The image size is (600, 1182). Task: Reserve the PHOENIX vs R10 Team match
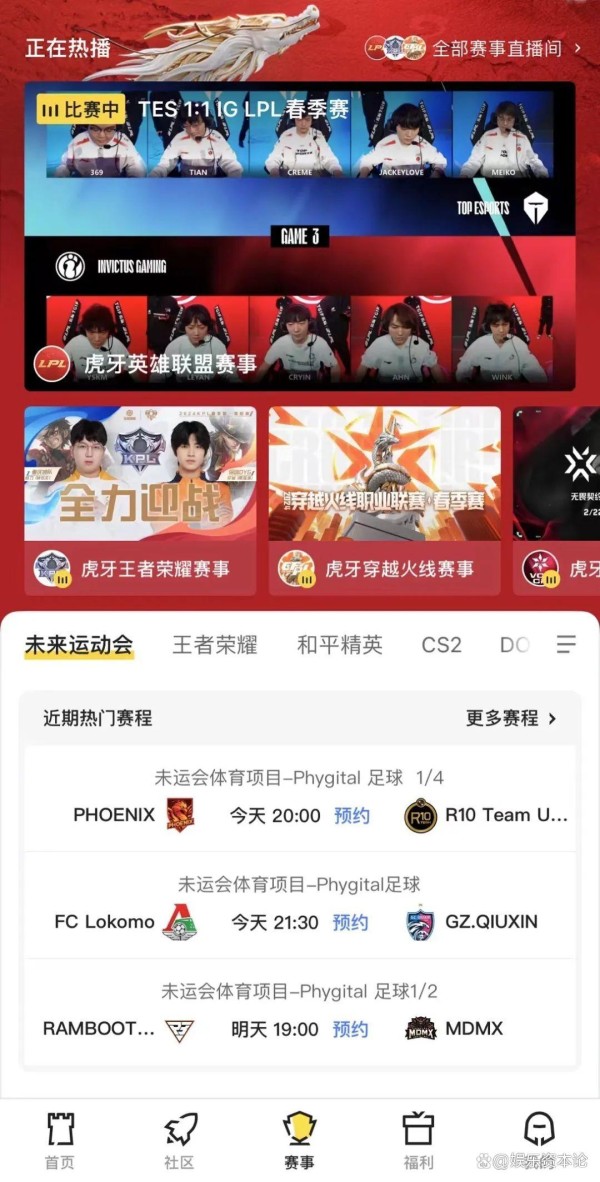(x=352, y=816)
